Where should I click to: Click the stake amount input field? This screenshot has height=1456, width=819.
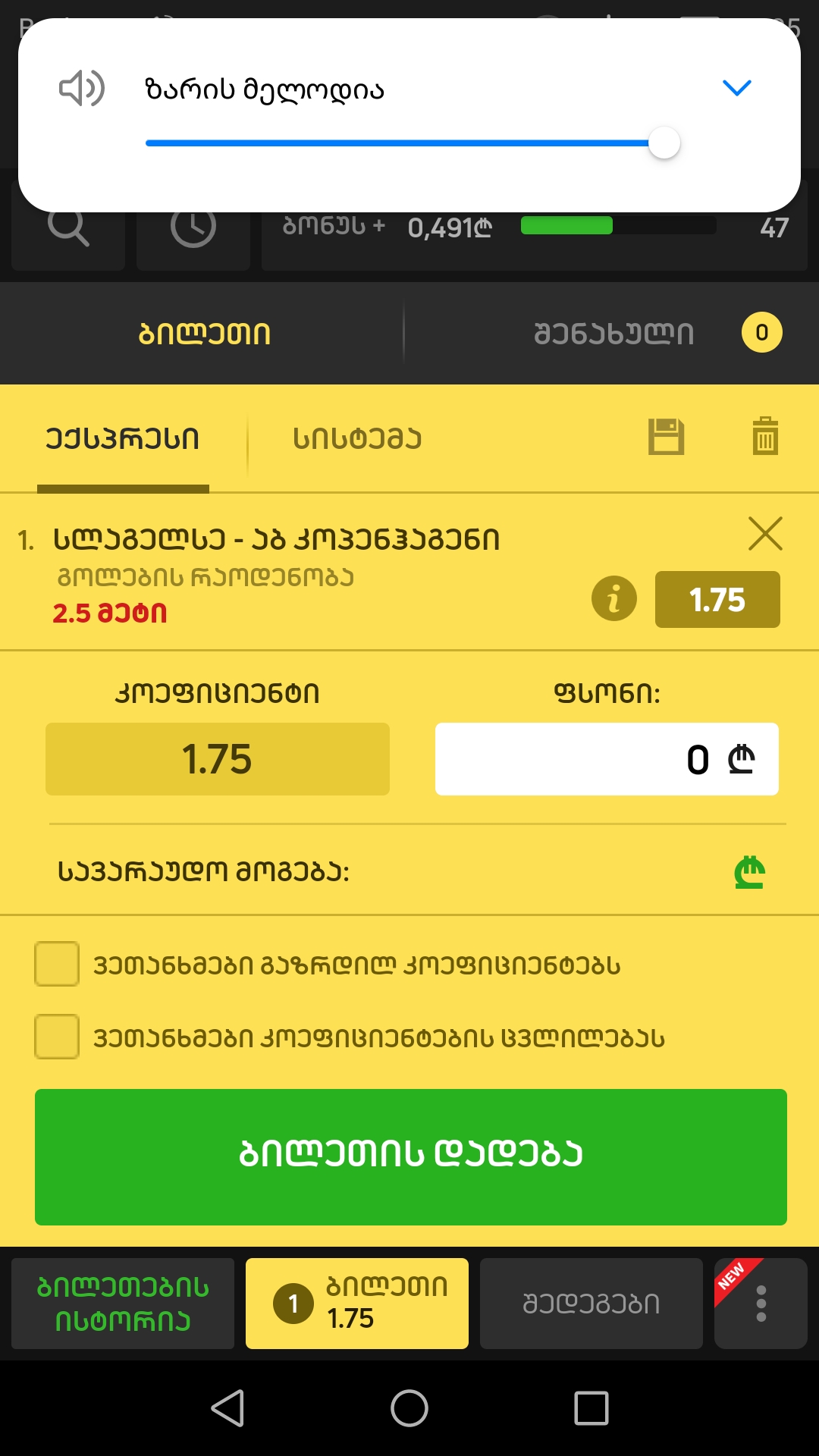pyautogui.click(x=607, y=758)
